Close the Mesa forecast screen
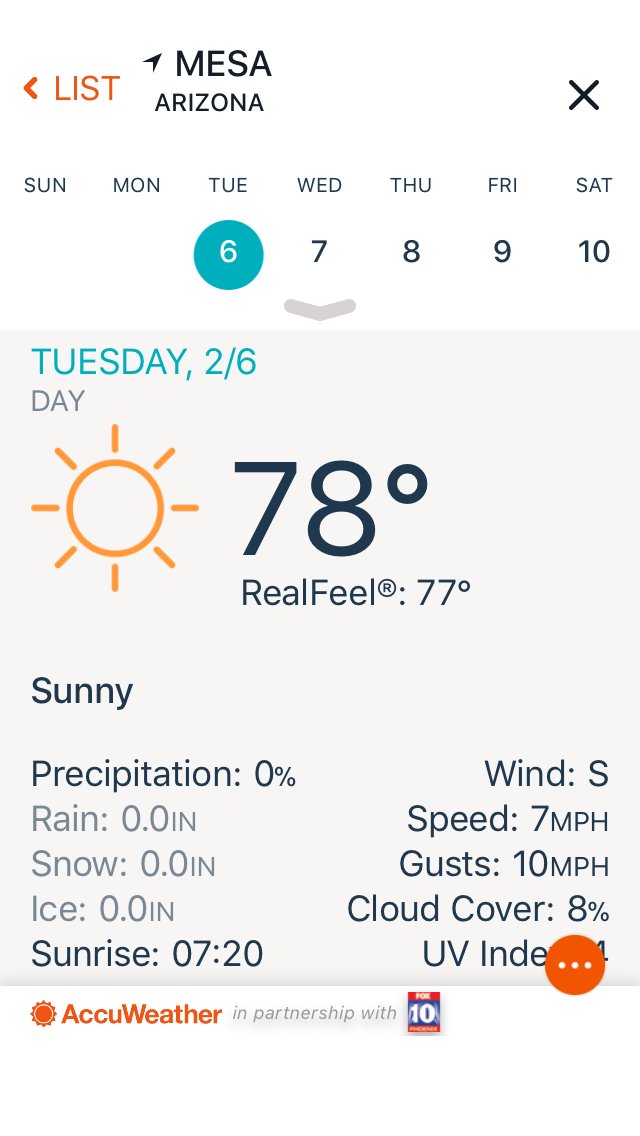This screenshot has width=640, height=1136. click(583, 95)
